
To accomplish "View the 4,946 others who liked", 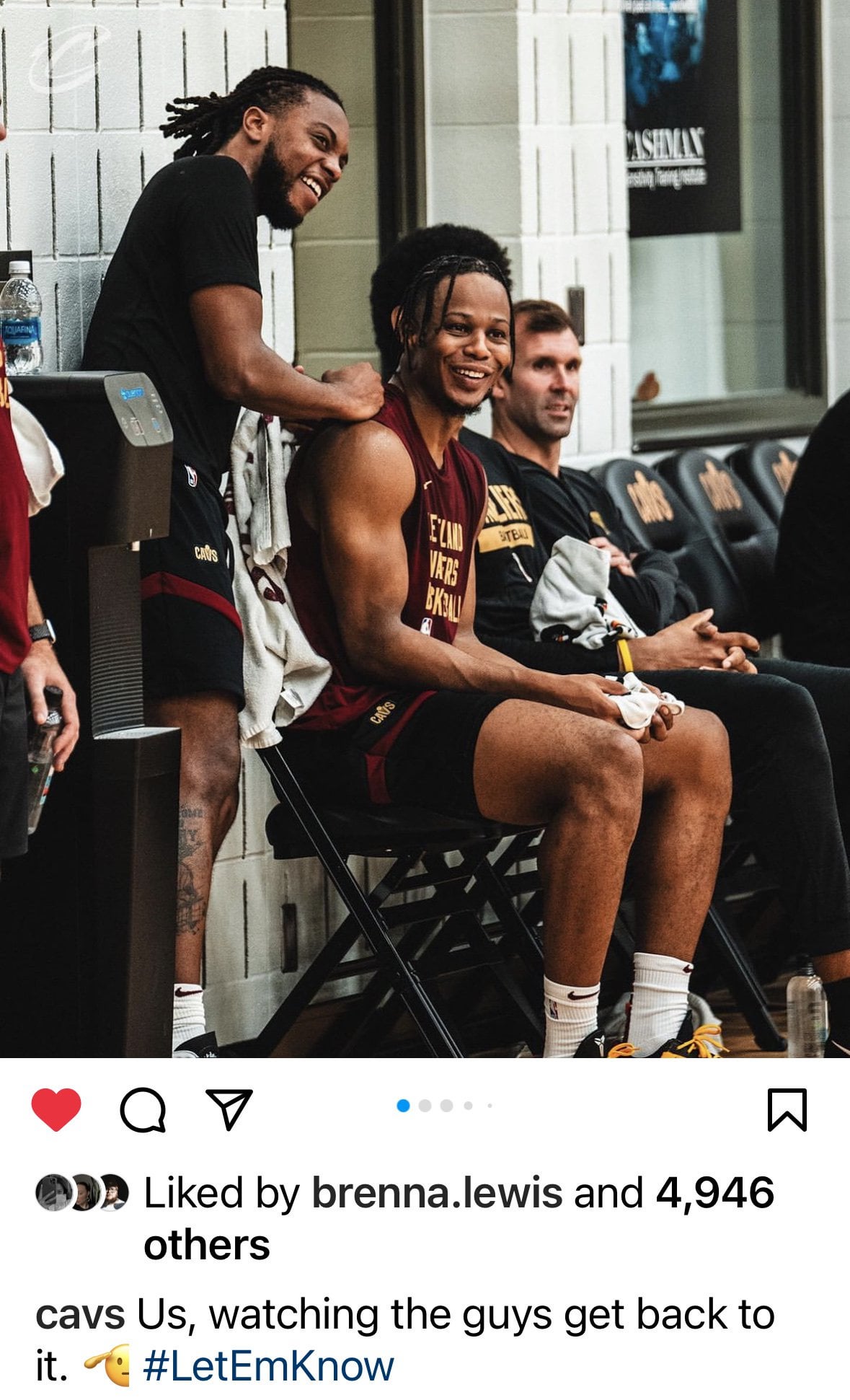I will click(x=714, y=1192).
